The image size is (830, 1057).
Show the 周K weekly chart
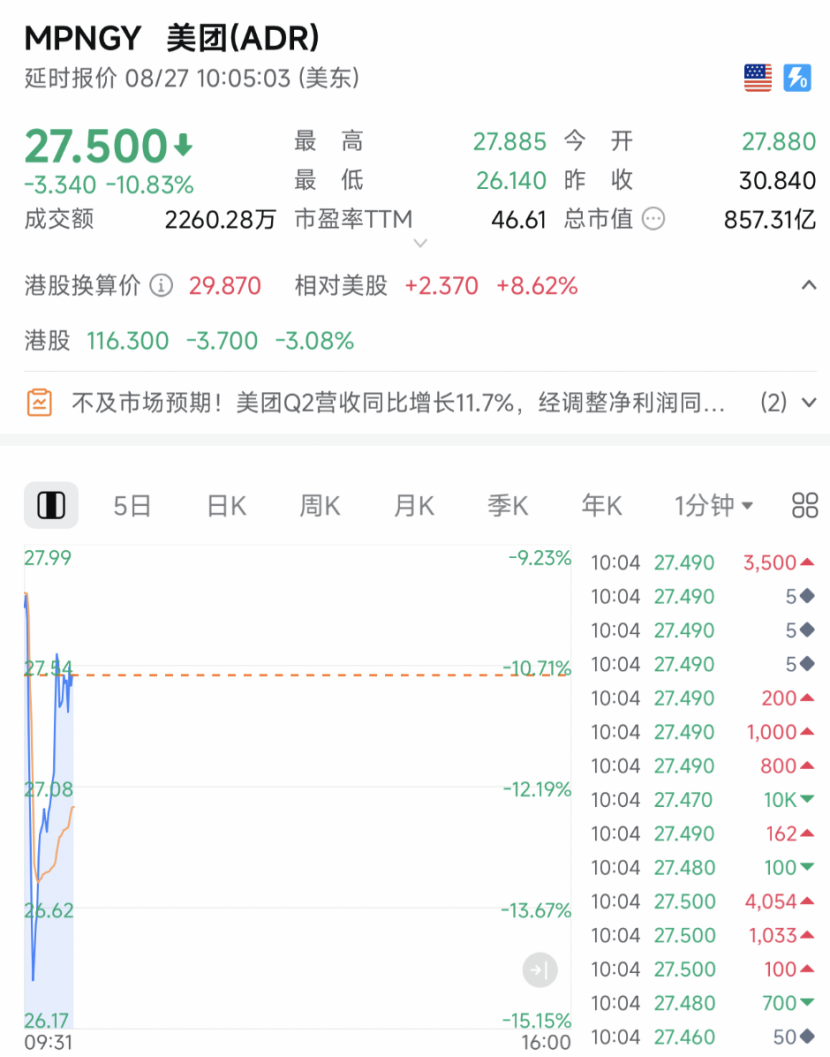point(320,506)
